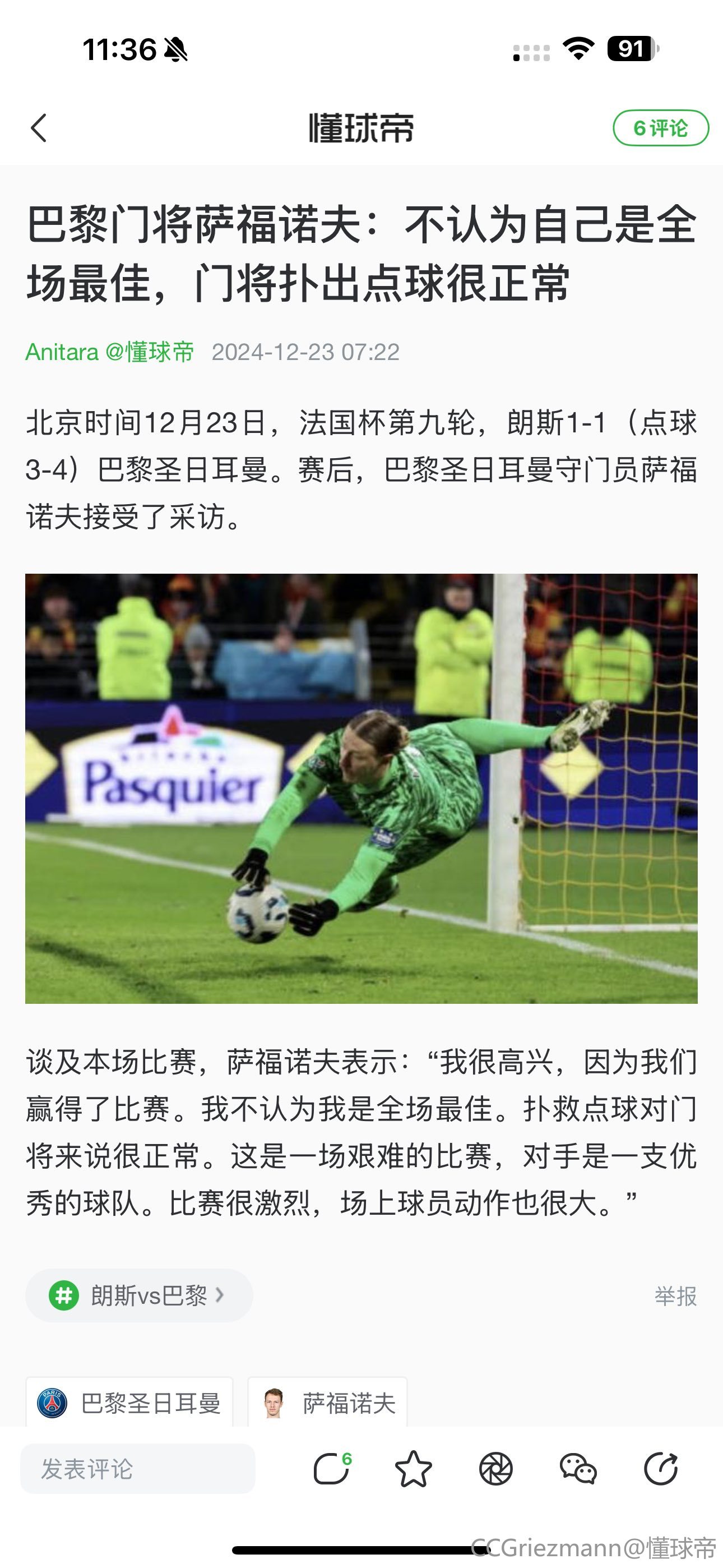Go back to the previous page
The height and width of the screenshot is (1568, 723).
coord(39,128)
